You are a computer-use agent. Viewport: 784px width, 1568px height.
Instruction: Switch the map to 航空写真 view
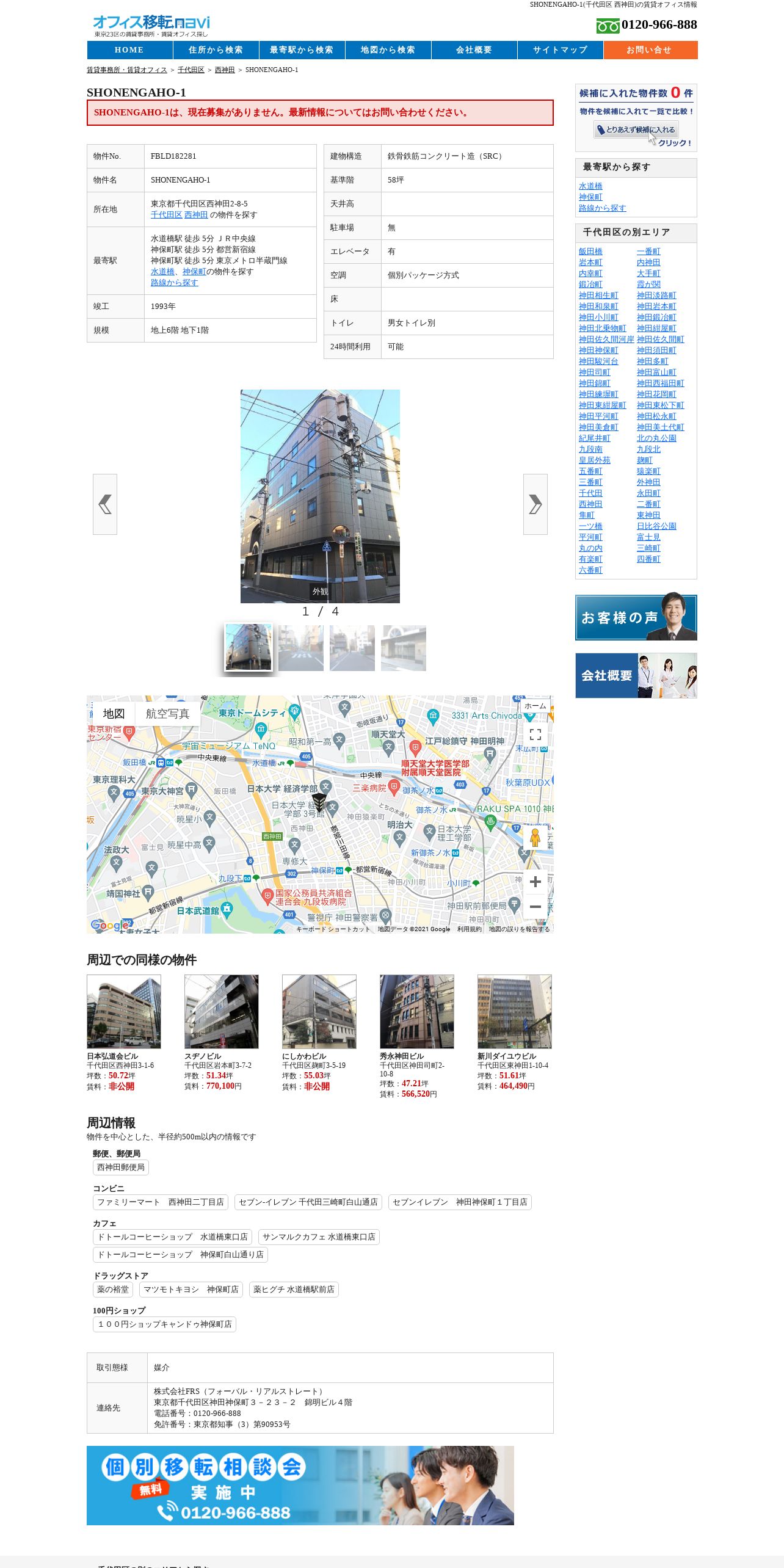click(167, 714)
